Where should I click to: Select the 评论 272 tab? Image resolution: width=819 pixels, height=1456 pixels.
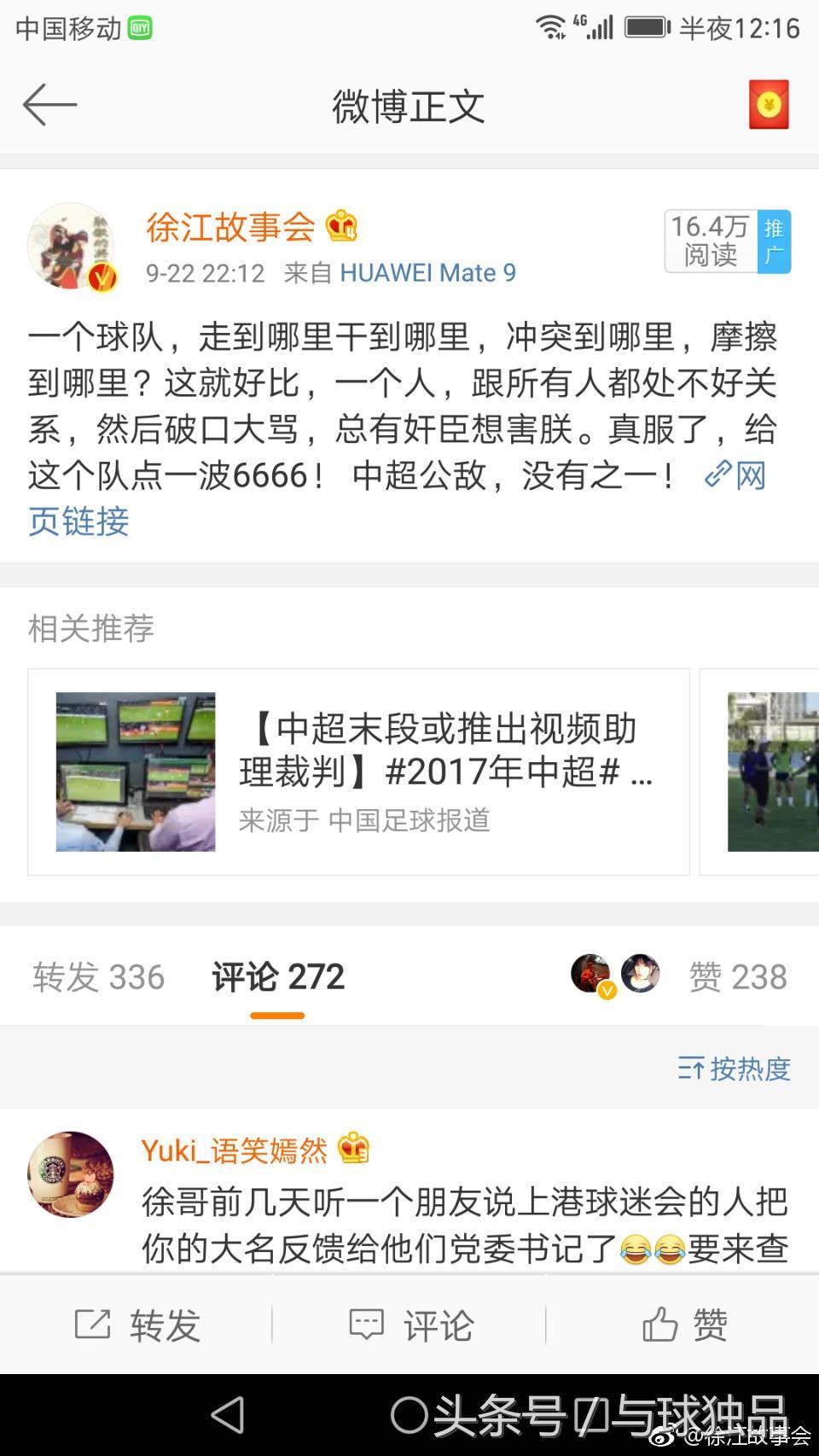[x=278, y=977]
